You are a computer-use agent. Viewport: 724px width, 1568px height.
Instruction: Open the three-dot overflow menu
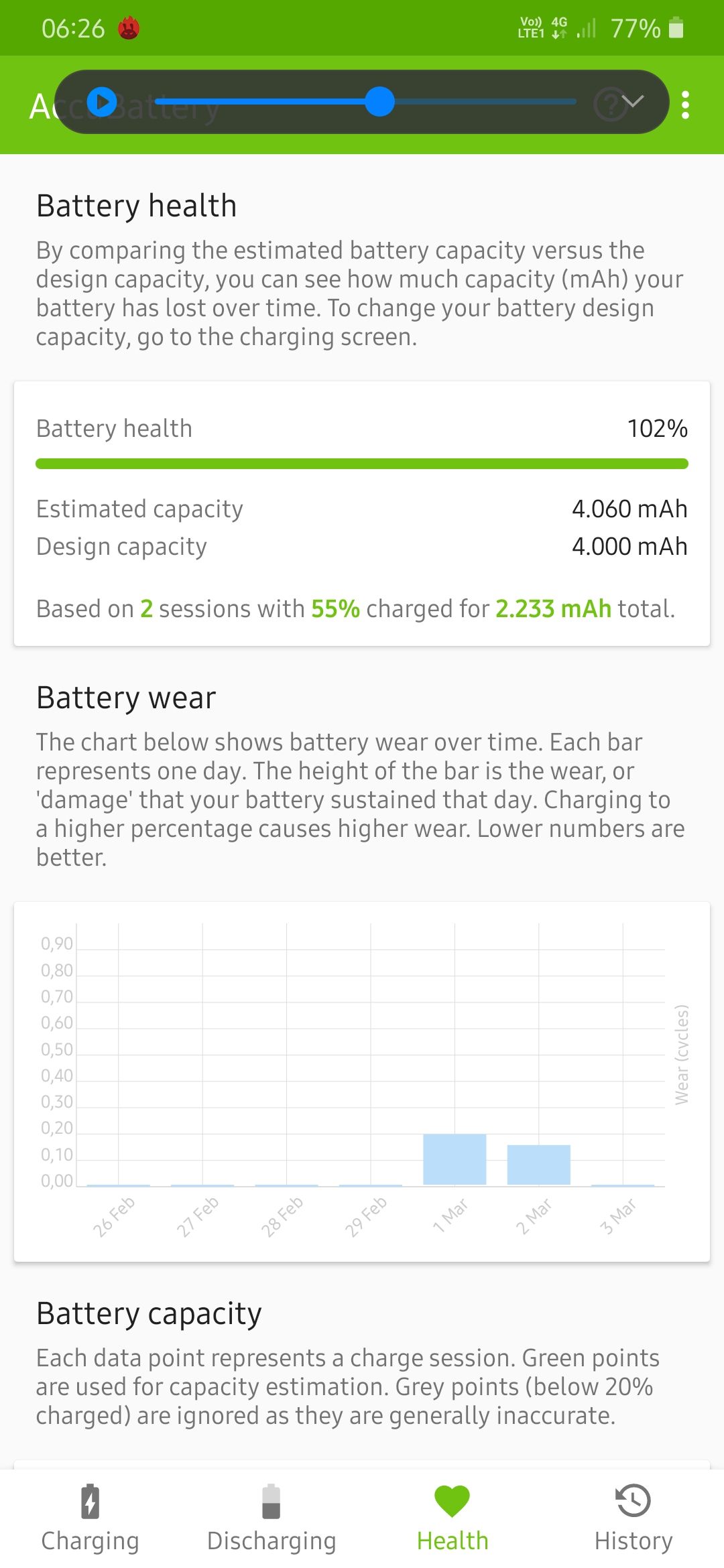[x=685, y=105]
